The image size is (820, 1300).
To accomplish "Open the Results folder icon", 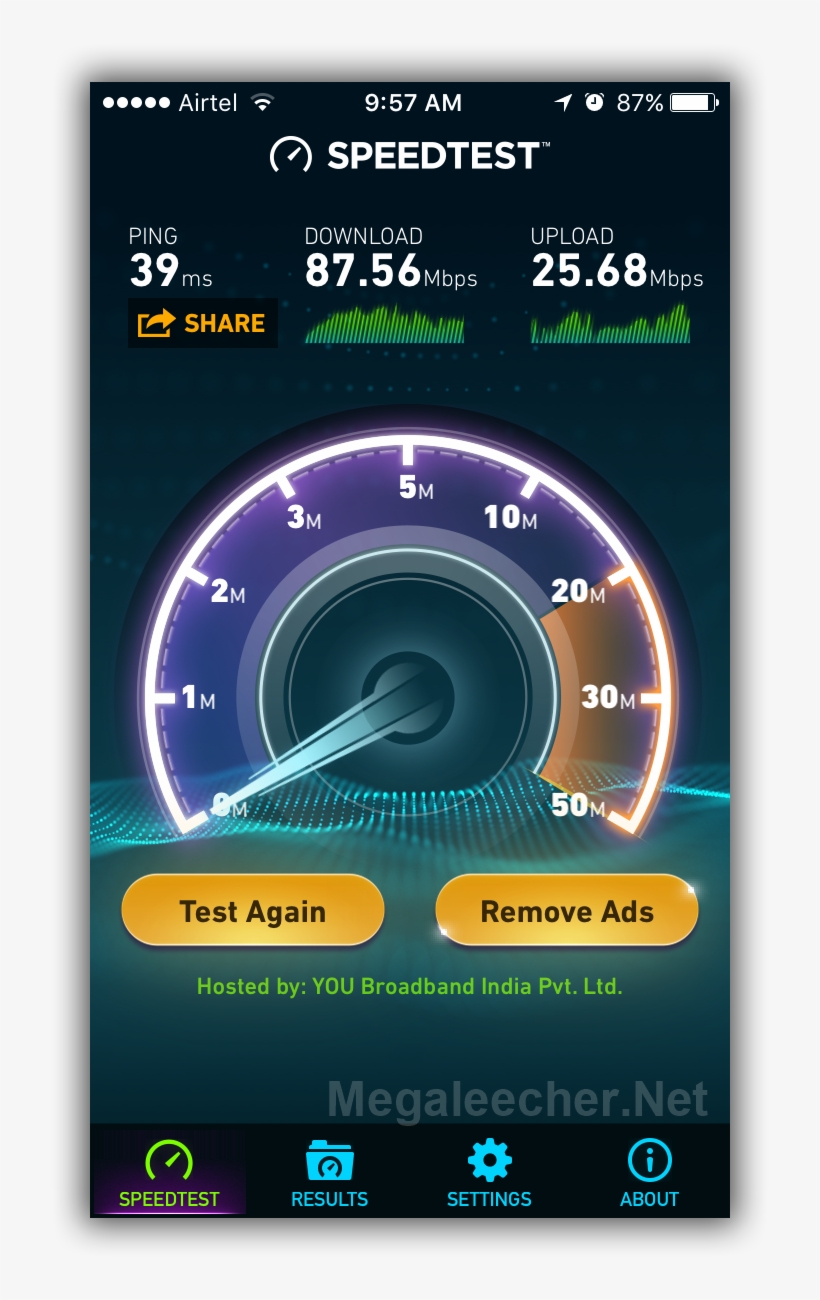I will coord(330,1163).
